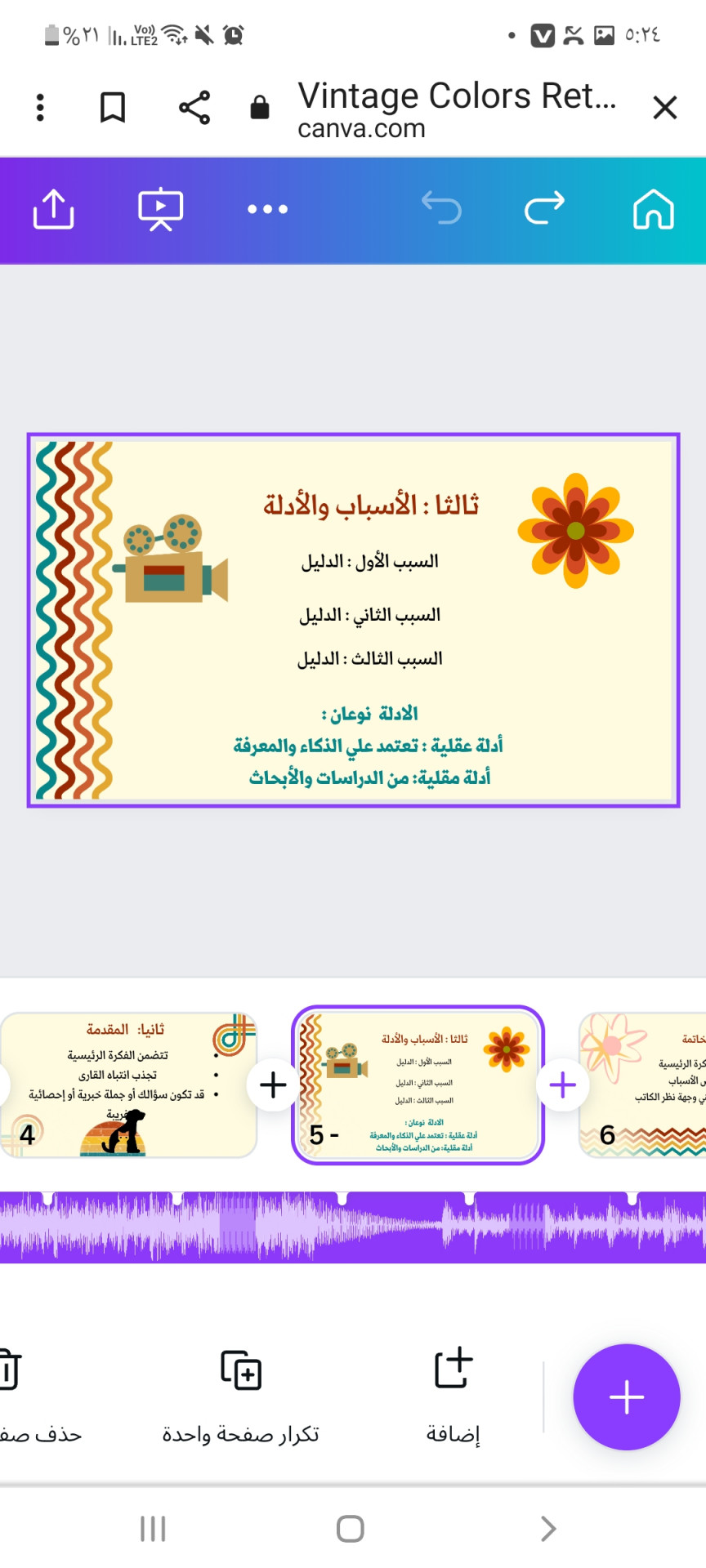The height and width of the screenshot is (1568, 706).
Task: Start presentation mode from the toolbar
Action: (160, 209)
